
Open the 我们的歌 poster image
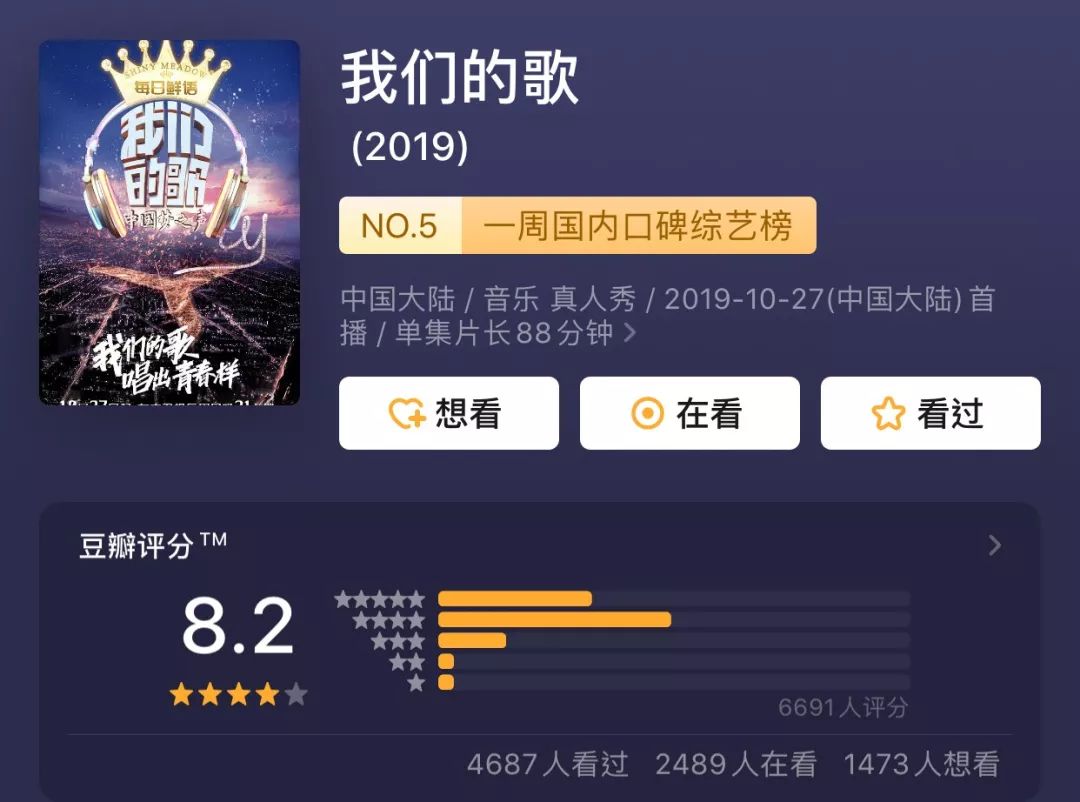(169, 222)
